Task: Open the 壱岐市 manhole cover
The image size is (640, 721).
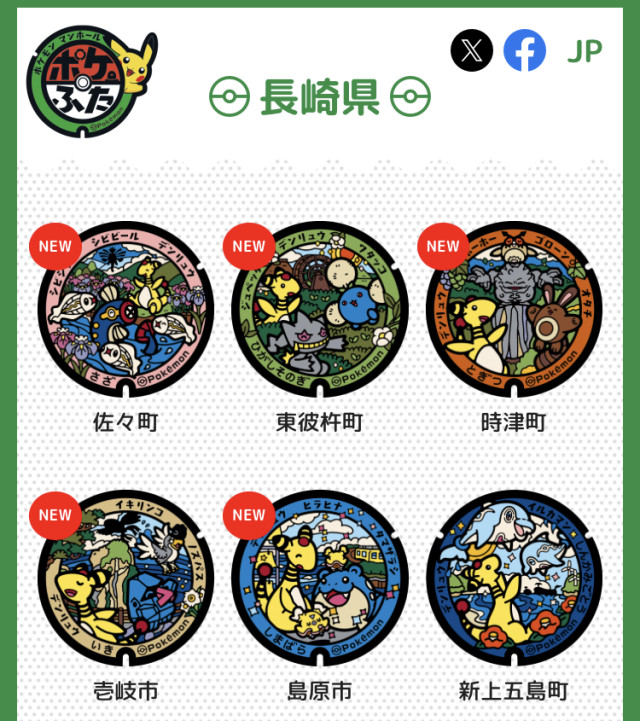Action: click(125, 579)
